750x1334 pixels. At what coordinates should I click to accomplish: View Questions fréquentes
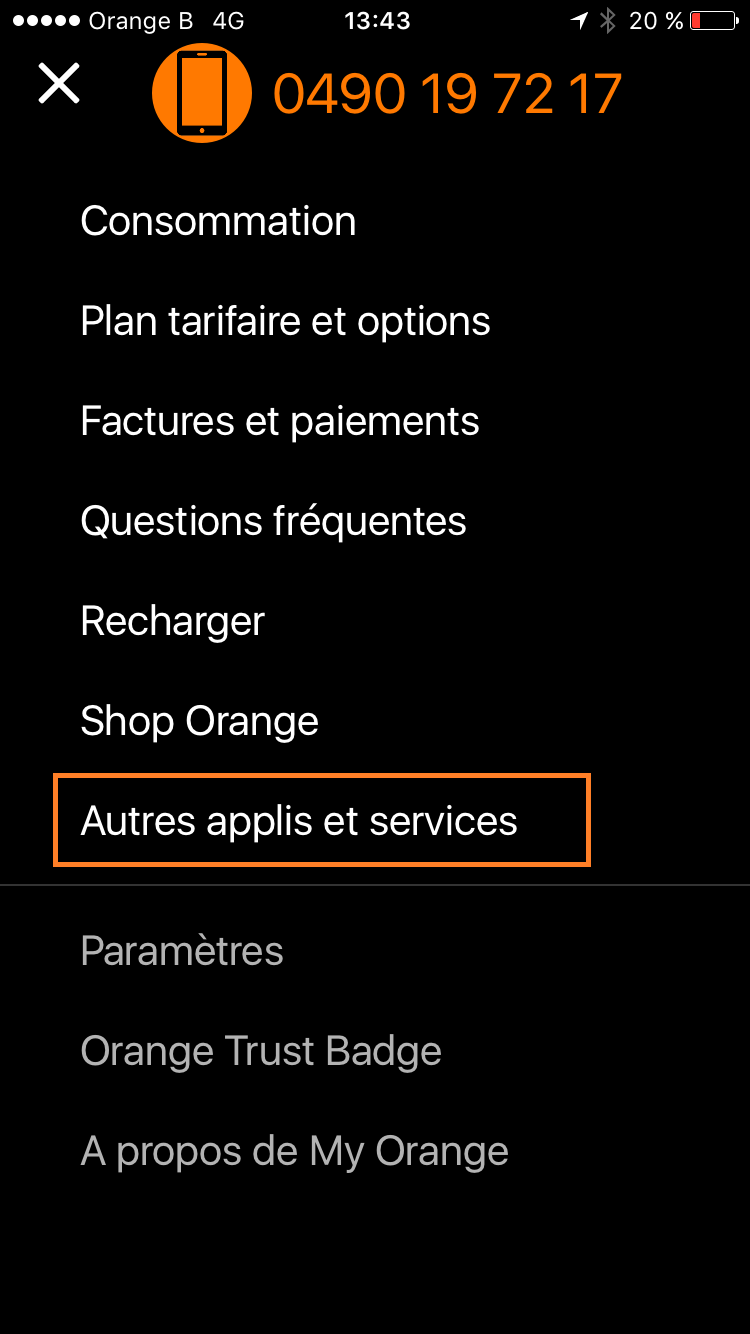click(x=273, y=521)
